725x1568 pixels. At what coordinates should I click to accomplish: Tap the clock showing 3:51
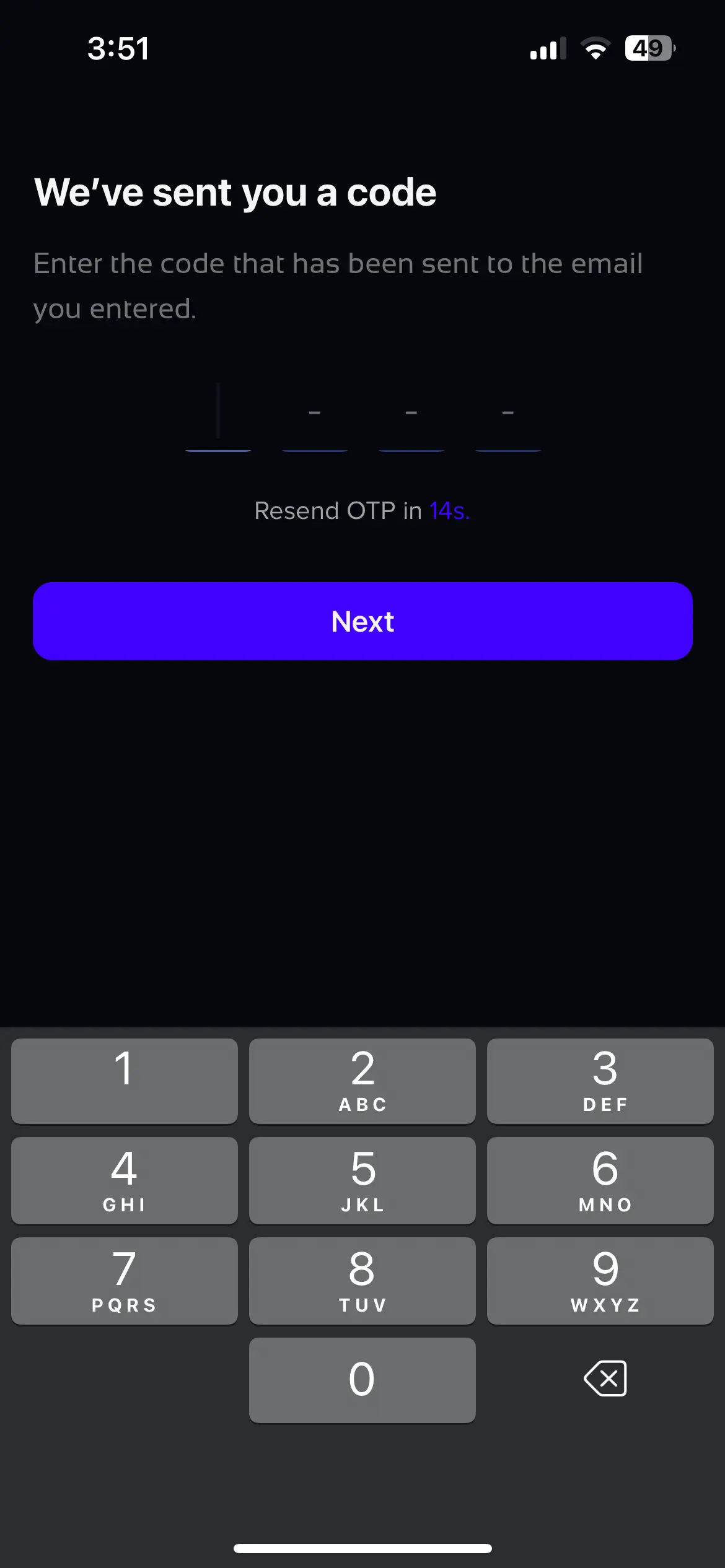(118, 49)
